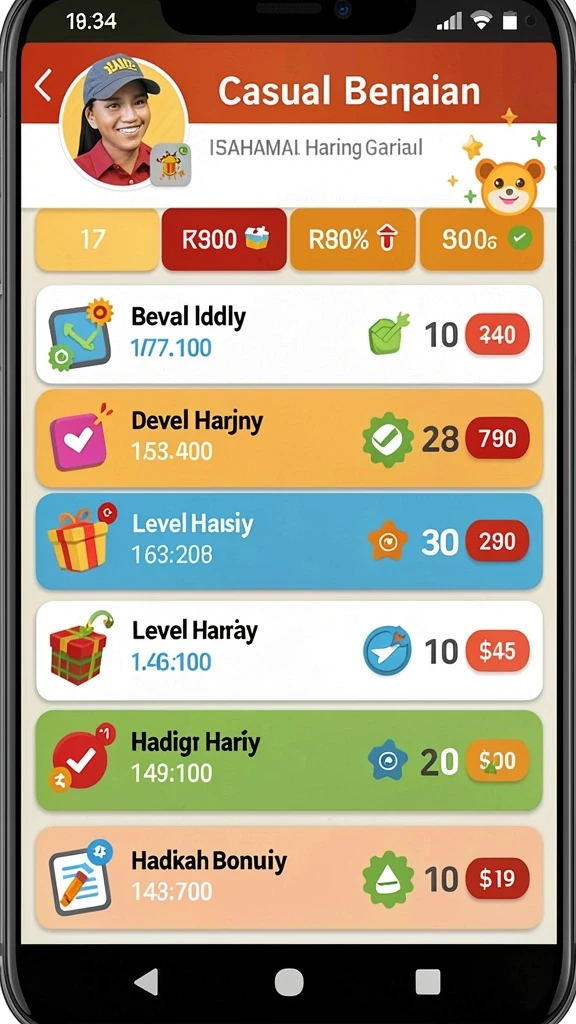Image resolution: width=576 pixels, height=1024 pixels.
Task: Go to the system home screen
Action: [x=289, y=981]
